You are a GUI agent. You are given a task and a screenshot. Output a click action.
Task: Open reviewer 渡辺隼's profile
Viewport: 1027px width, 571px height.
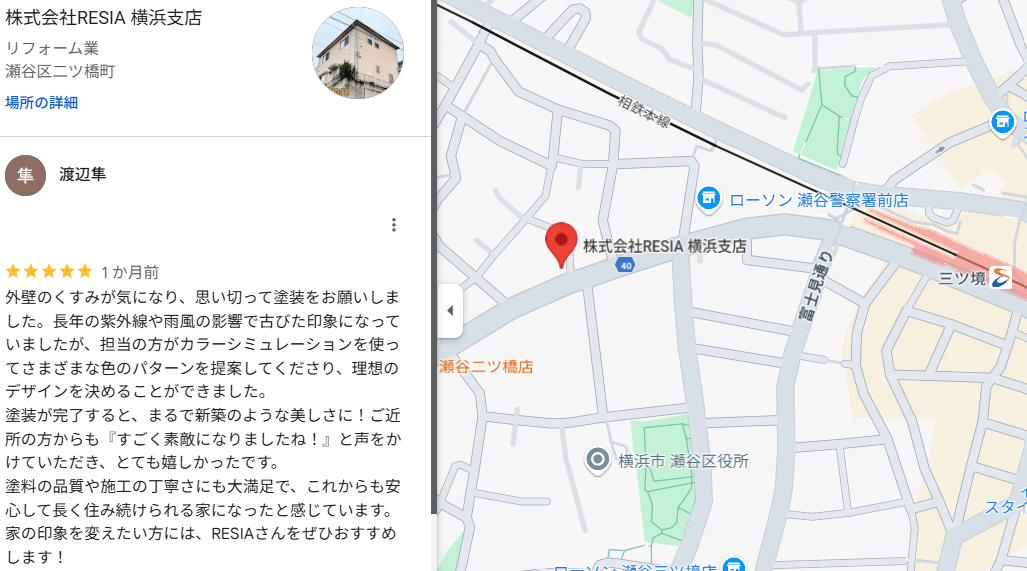coord(82,174)
